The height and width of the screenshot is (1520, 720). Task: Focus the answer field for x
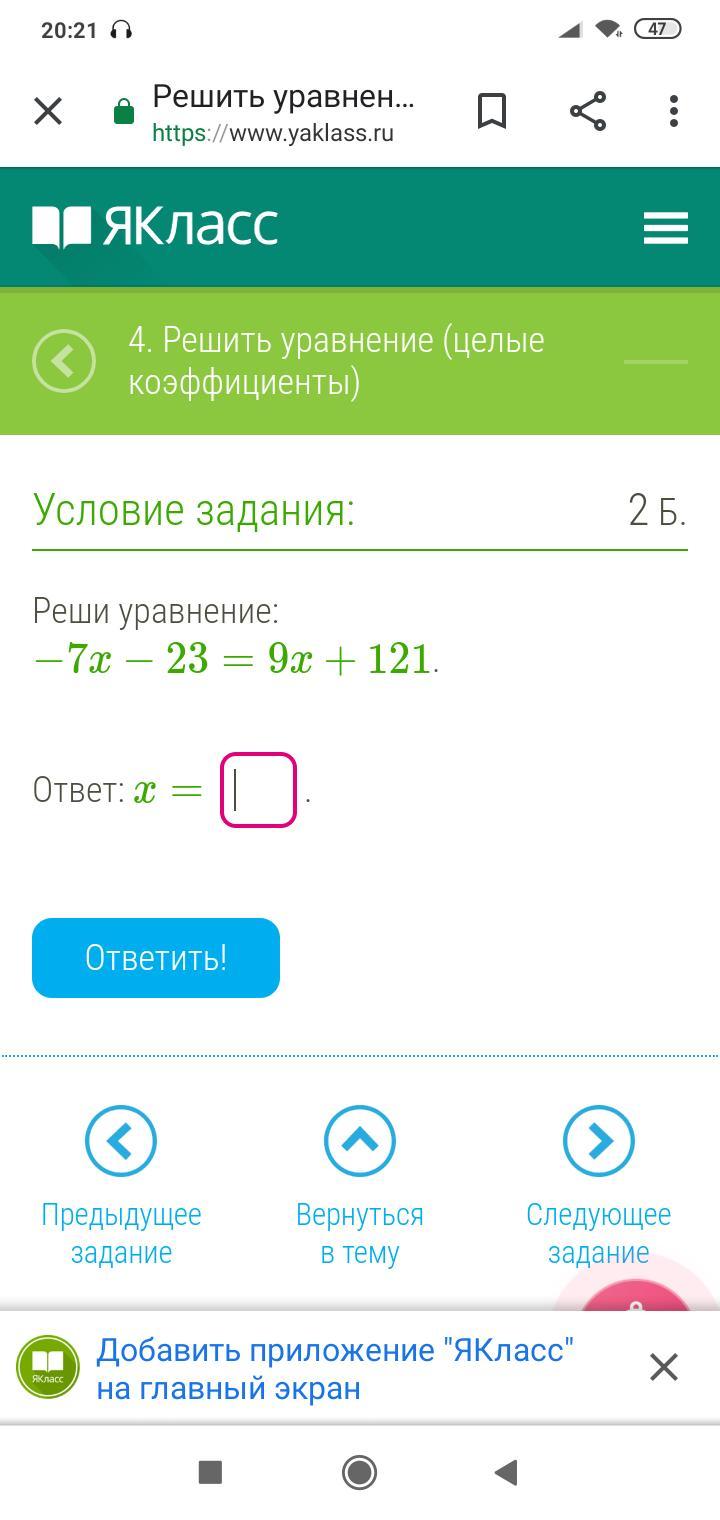click(258, 790)
